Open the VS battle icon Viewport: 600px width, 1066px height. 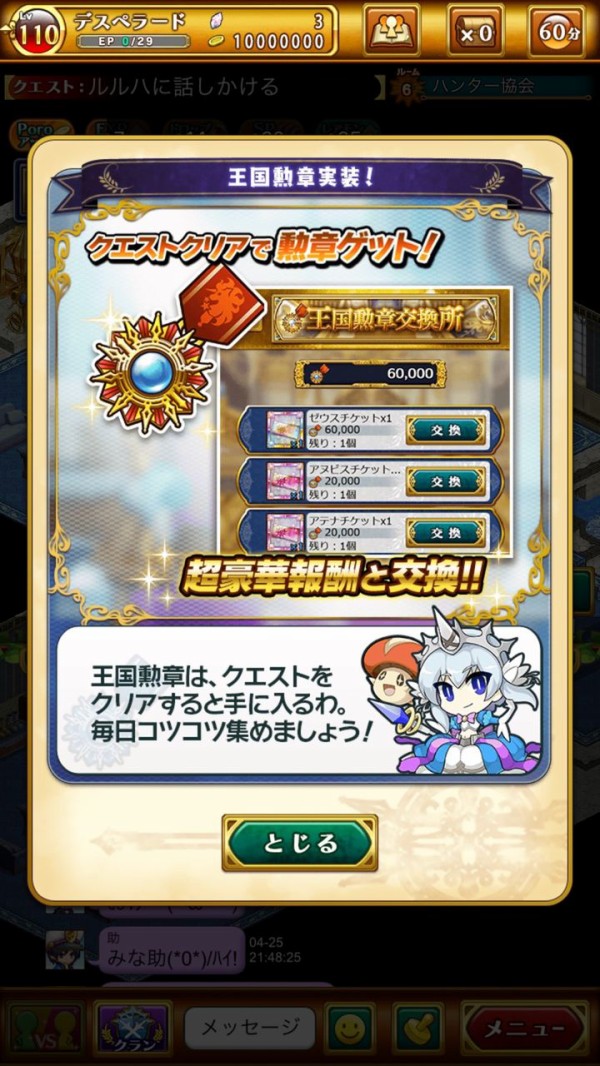click(x=44, y=1028)
